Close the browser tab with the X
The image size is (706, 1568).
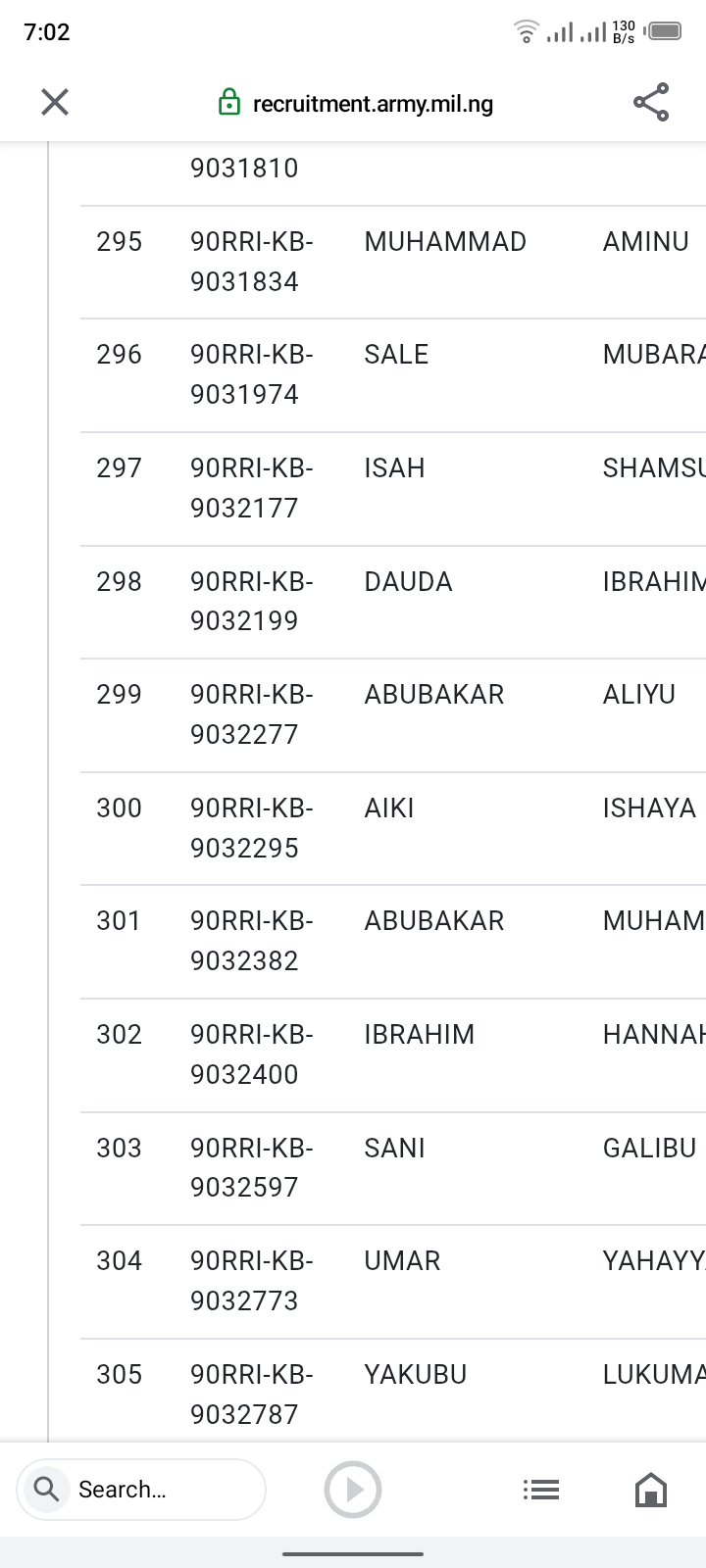[55, 102]
